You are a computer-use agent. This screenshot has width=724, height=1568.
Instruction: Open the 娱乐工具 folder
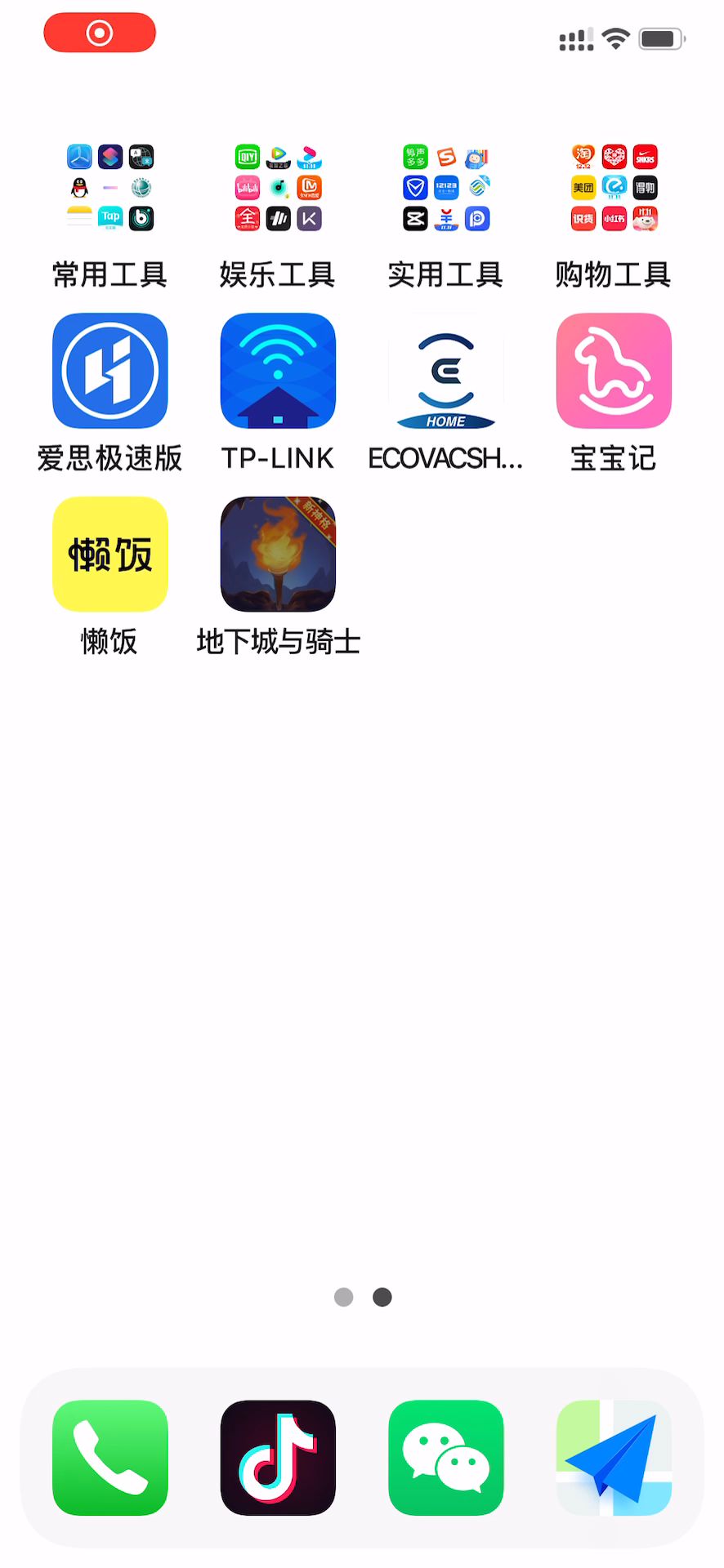pos(278,188)
